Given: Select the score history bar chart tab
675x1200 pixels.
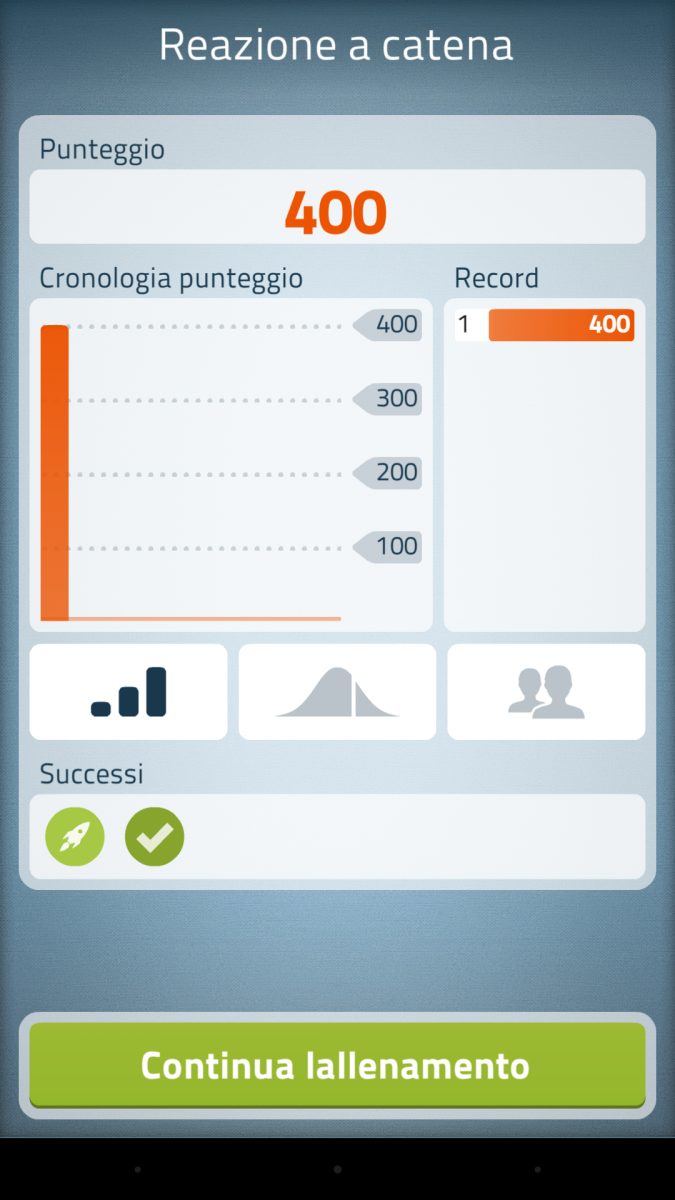Looking at the screenshot, I should click(x=129, y=692).
